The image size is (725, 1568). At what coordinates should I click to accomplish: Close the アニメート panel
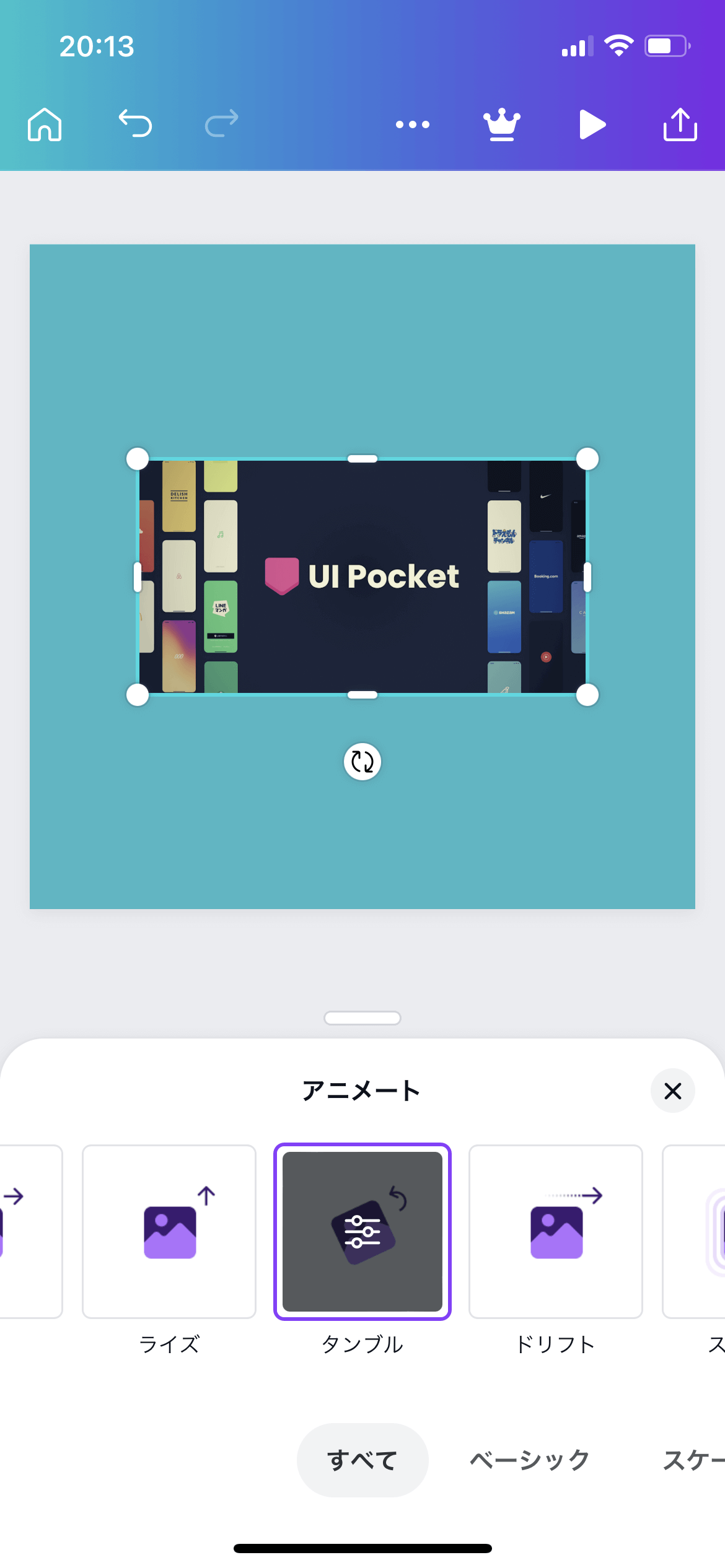673,1091
